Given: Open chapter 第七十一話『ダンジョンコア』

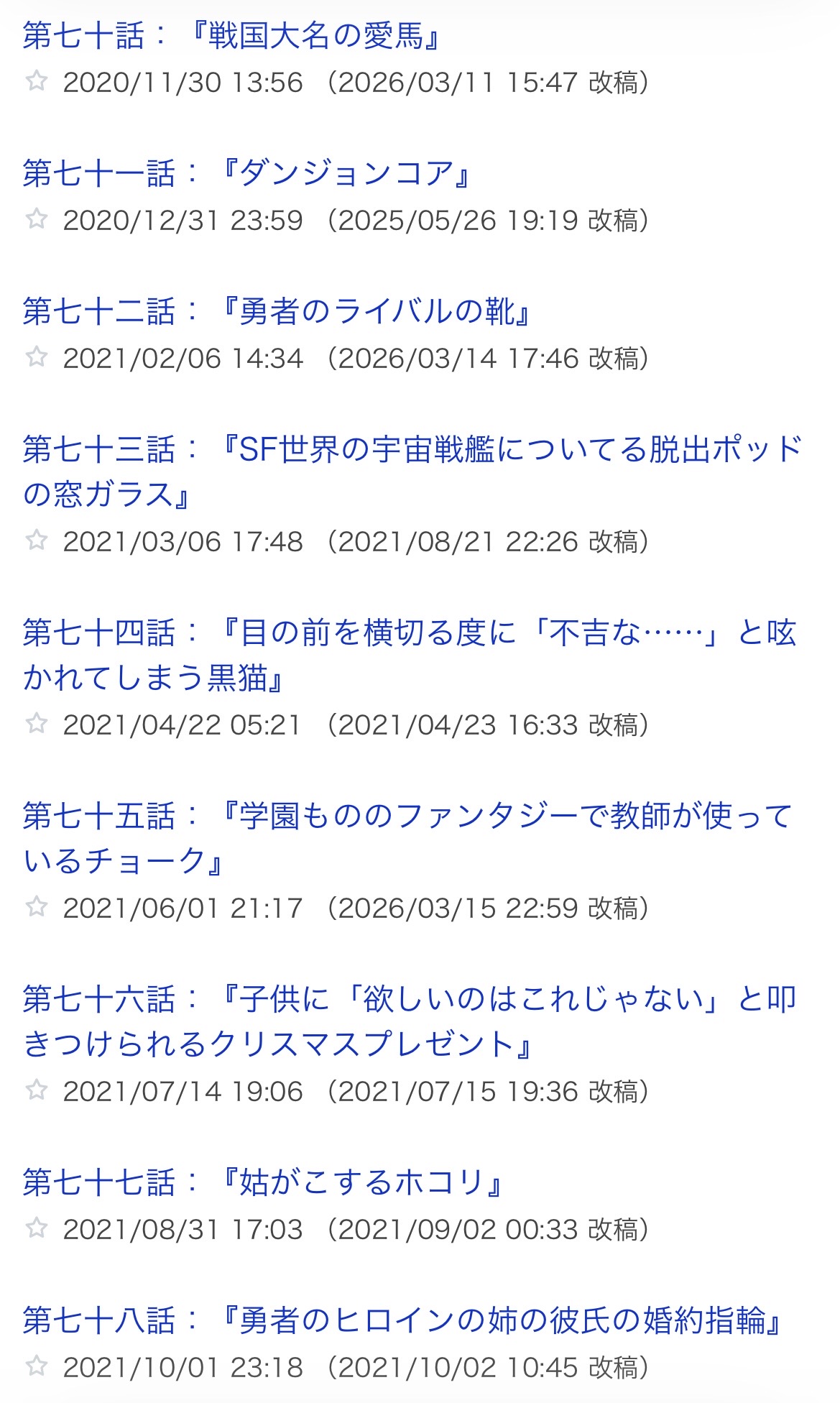Looking at the screenshot, I should pos(246,174).
